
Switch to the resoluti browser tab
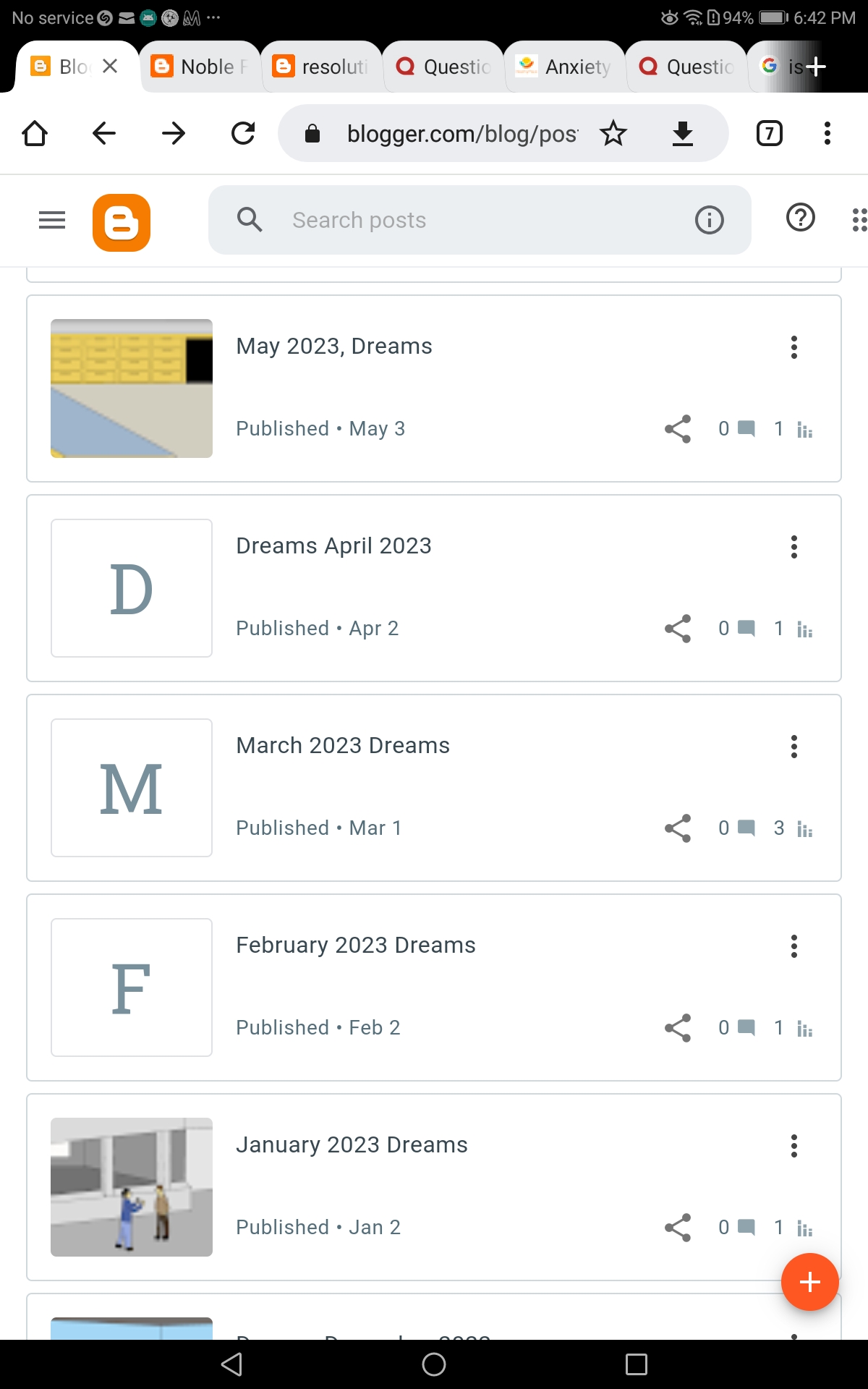(323, 67)
